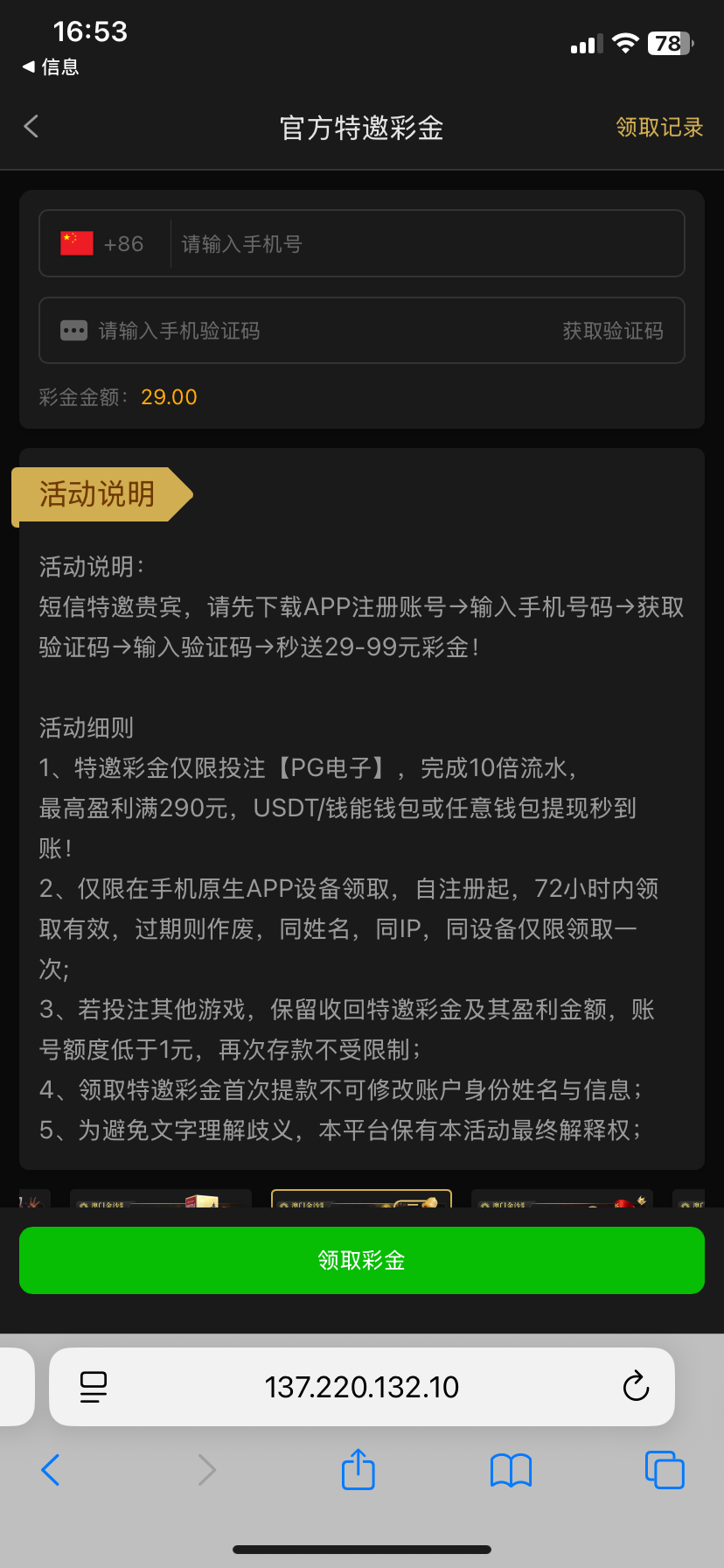Navigate back in Safari toolbar
The width and height of the screenshot is (724, 1568).
coord(51,1470)
